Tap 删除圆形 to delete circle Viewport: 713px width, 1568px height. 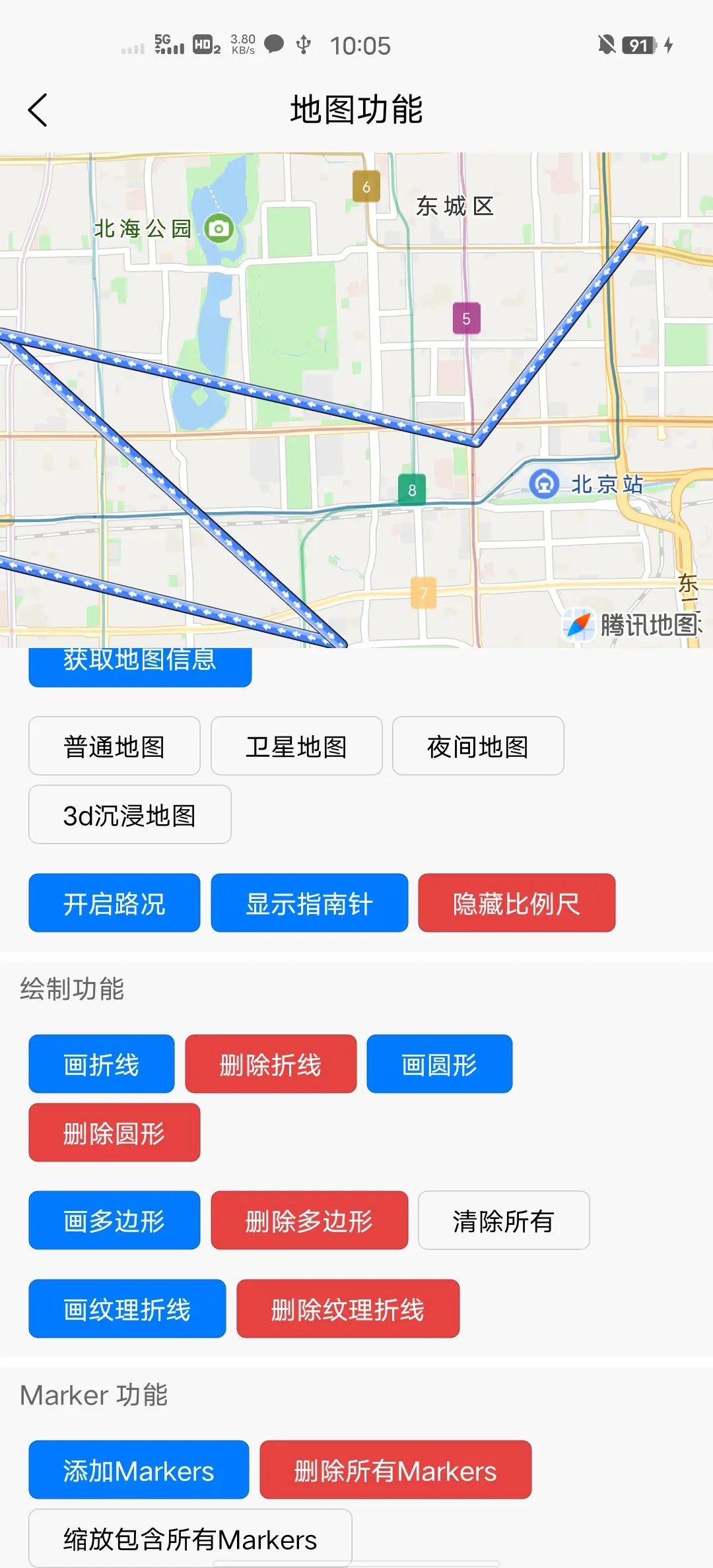(x=114, y=1132)
